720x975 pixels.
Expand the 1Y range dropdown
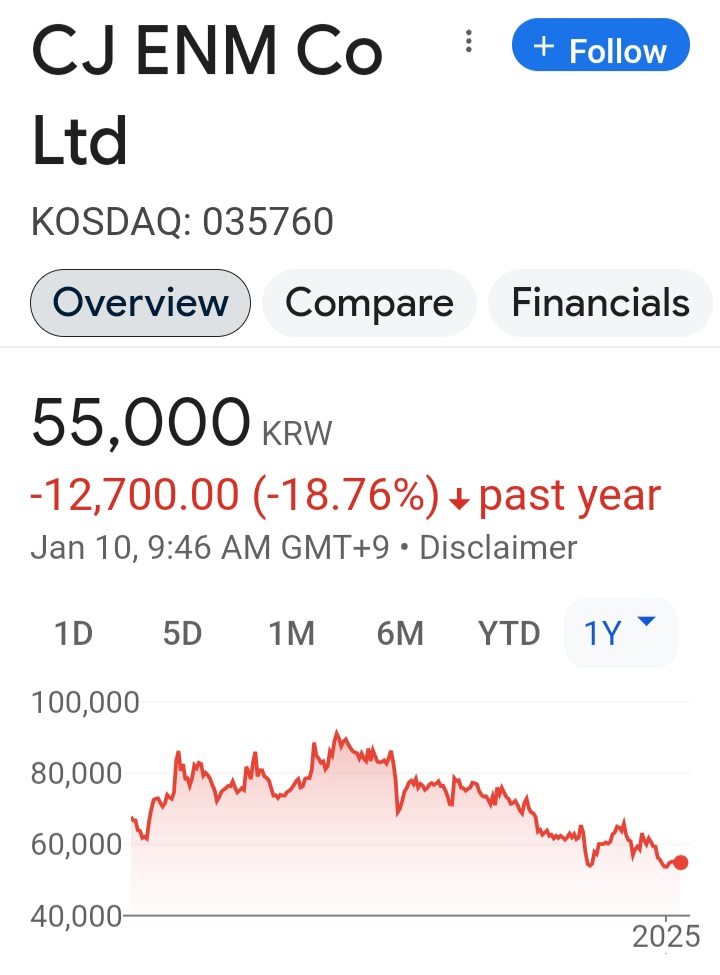[x=621, y=632]
